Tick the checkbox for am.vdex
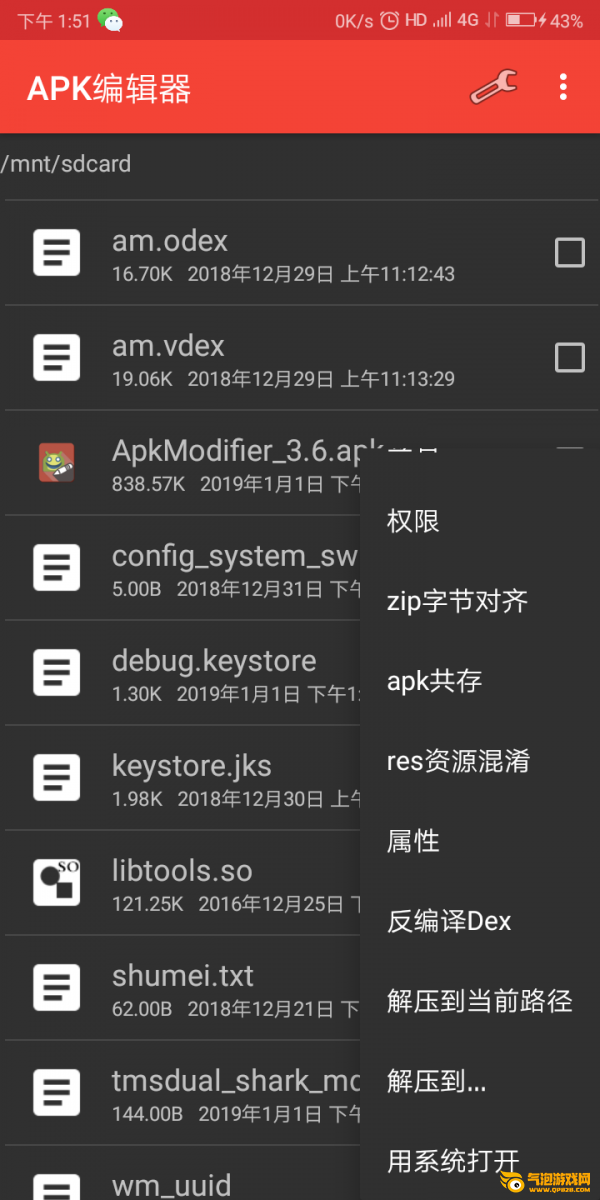Image resolution: width=600 pixels, height=1200 pixels. pyautogui.click(x=570, y=357)
